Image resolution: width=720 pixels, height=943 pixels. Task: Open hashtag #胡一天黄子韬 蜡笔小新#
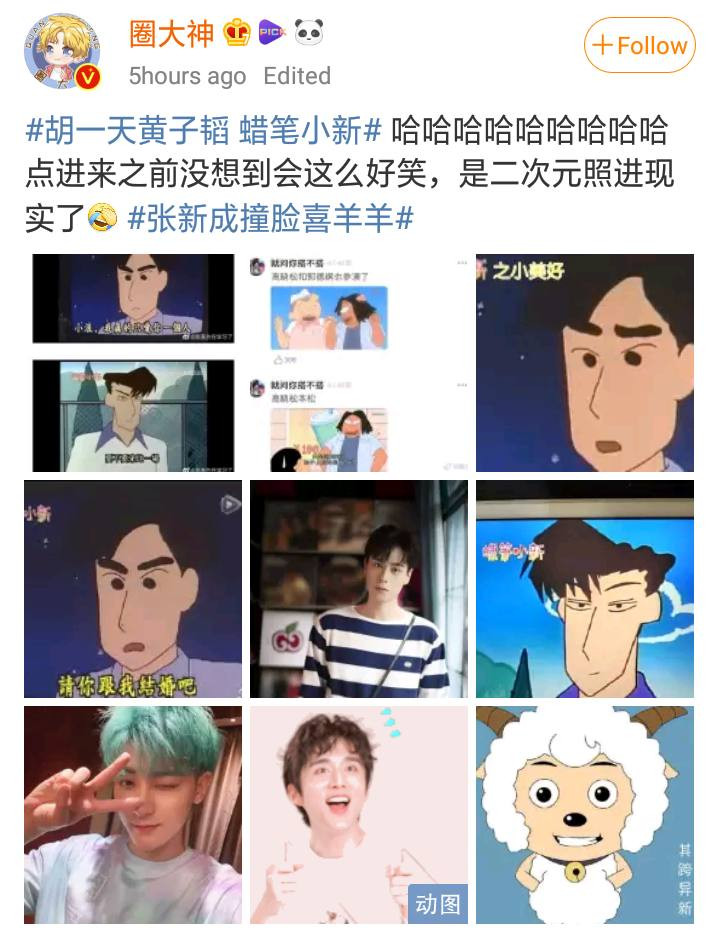pos(204,131)
